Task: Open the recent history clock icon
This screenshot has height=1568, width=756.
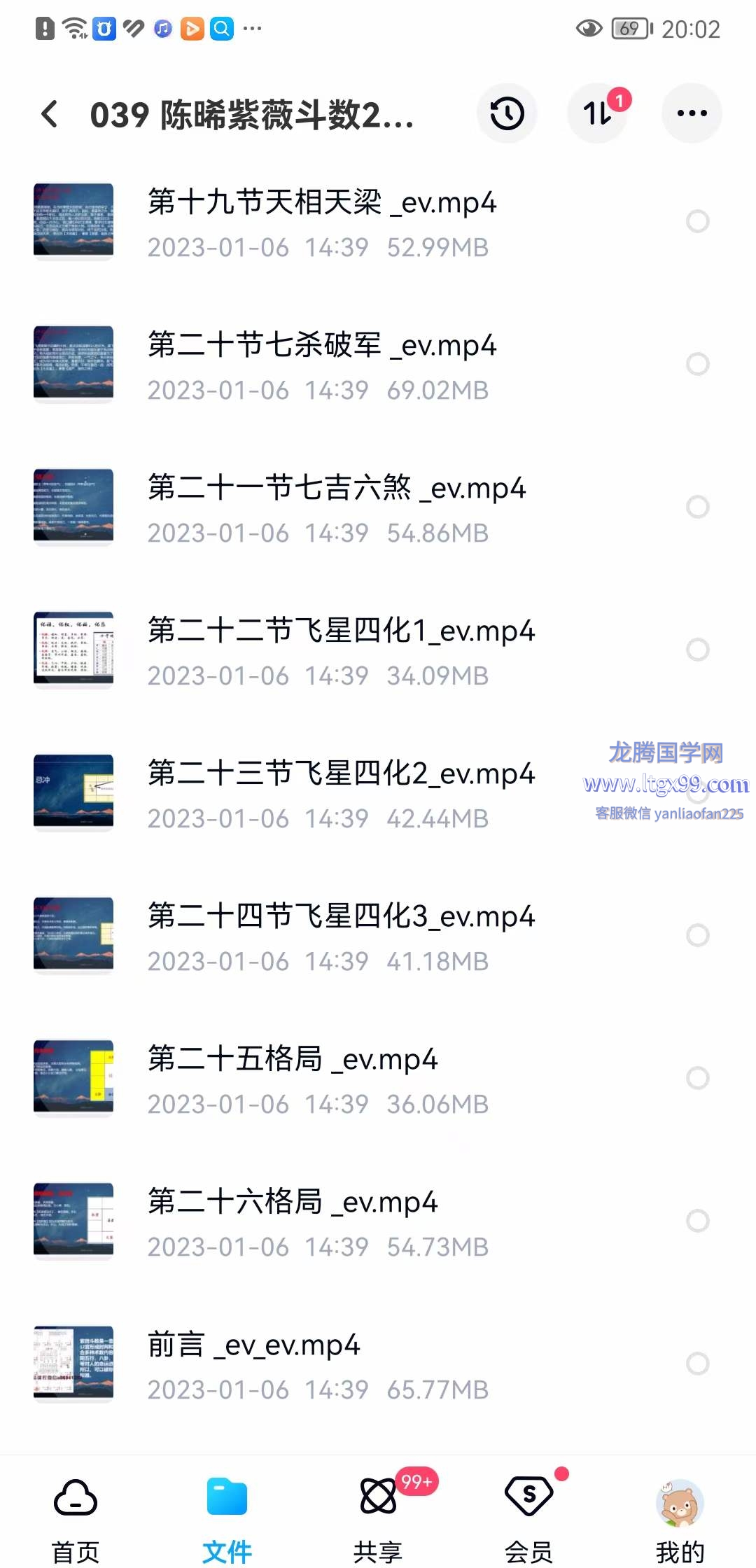Action: coord(507,114)
